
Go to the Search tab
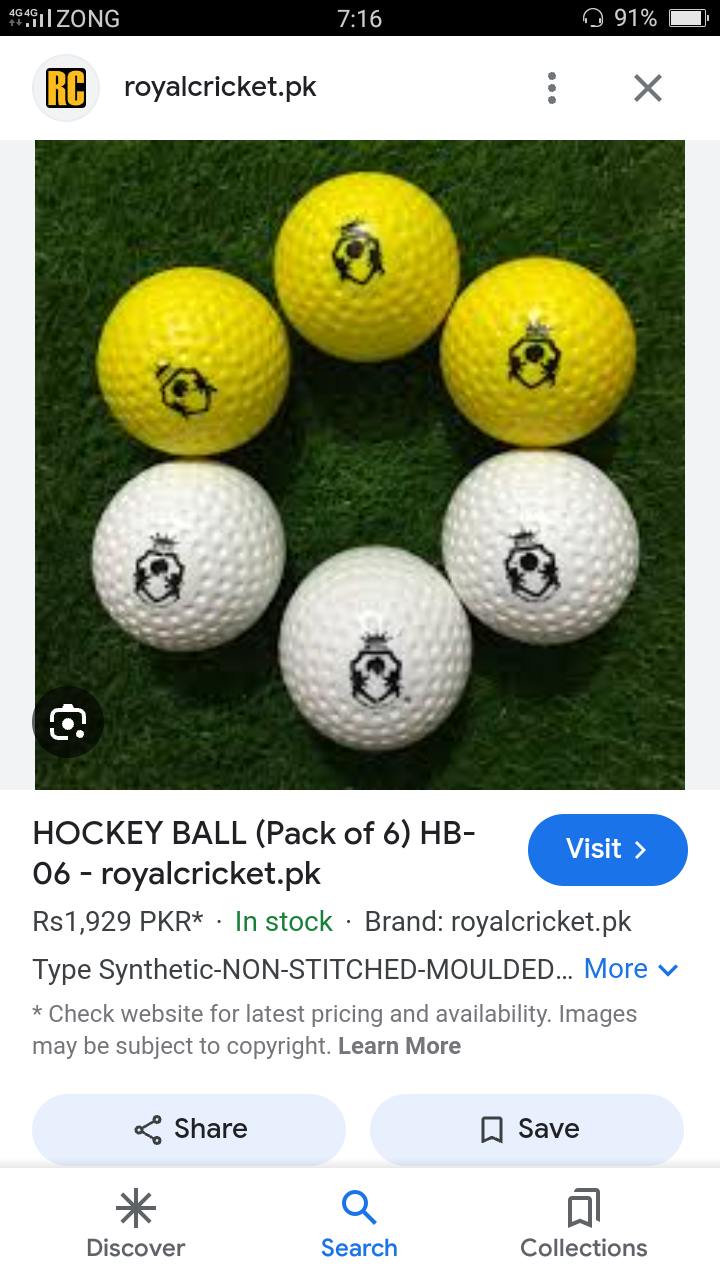pyautogui.click(x=359, y=1225)
